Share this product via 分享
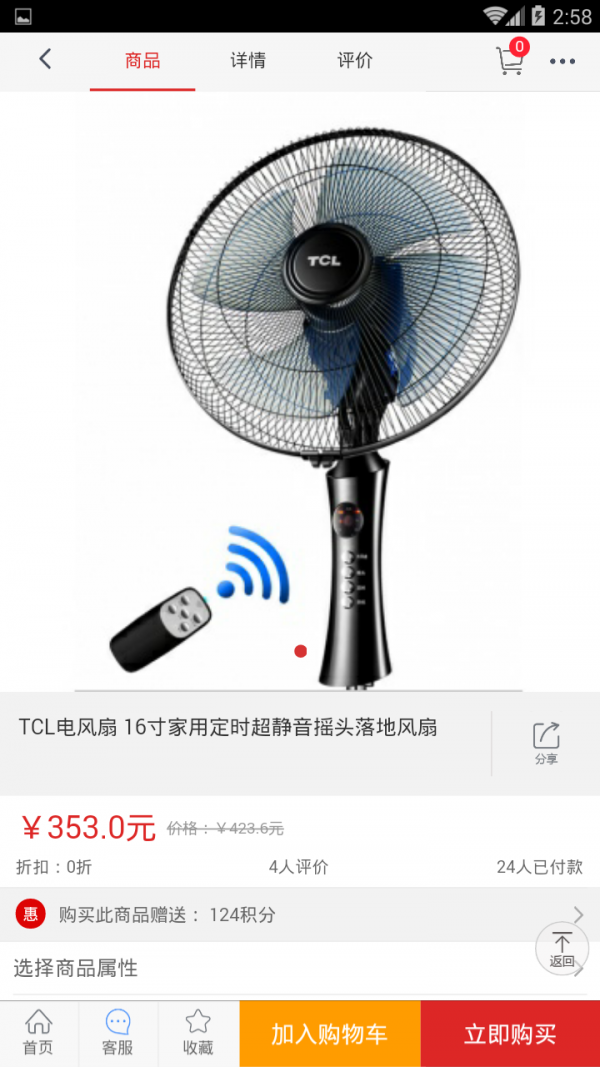 pyautogui.click(x=546, y=743)
